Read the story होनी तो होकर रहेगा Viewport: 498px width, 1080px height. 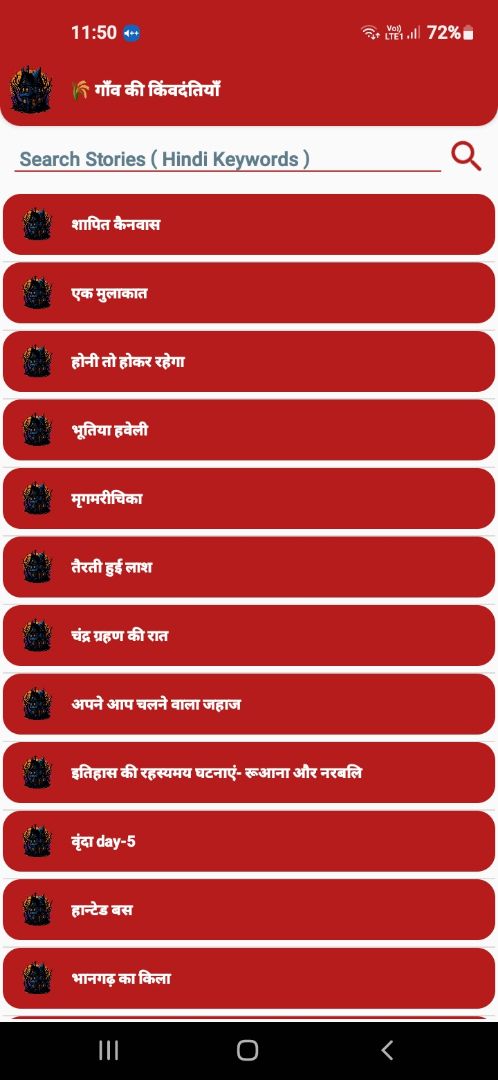249,362
